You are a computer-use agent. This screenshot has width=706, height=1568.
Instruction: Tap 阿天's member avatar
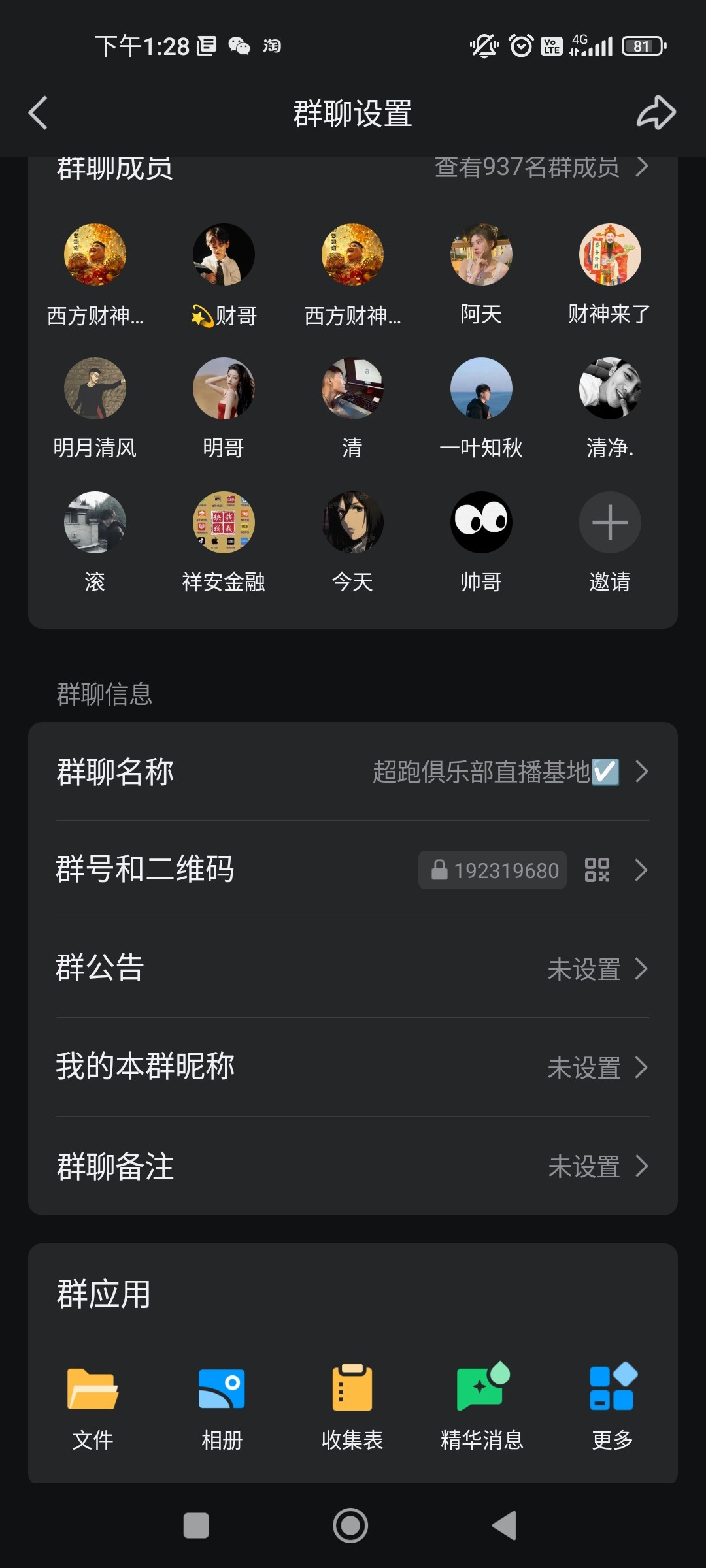coord(481,255)
